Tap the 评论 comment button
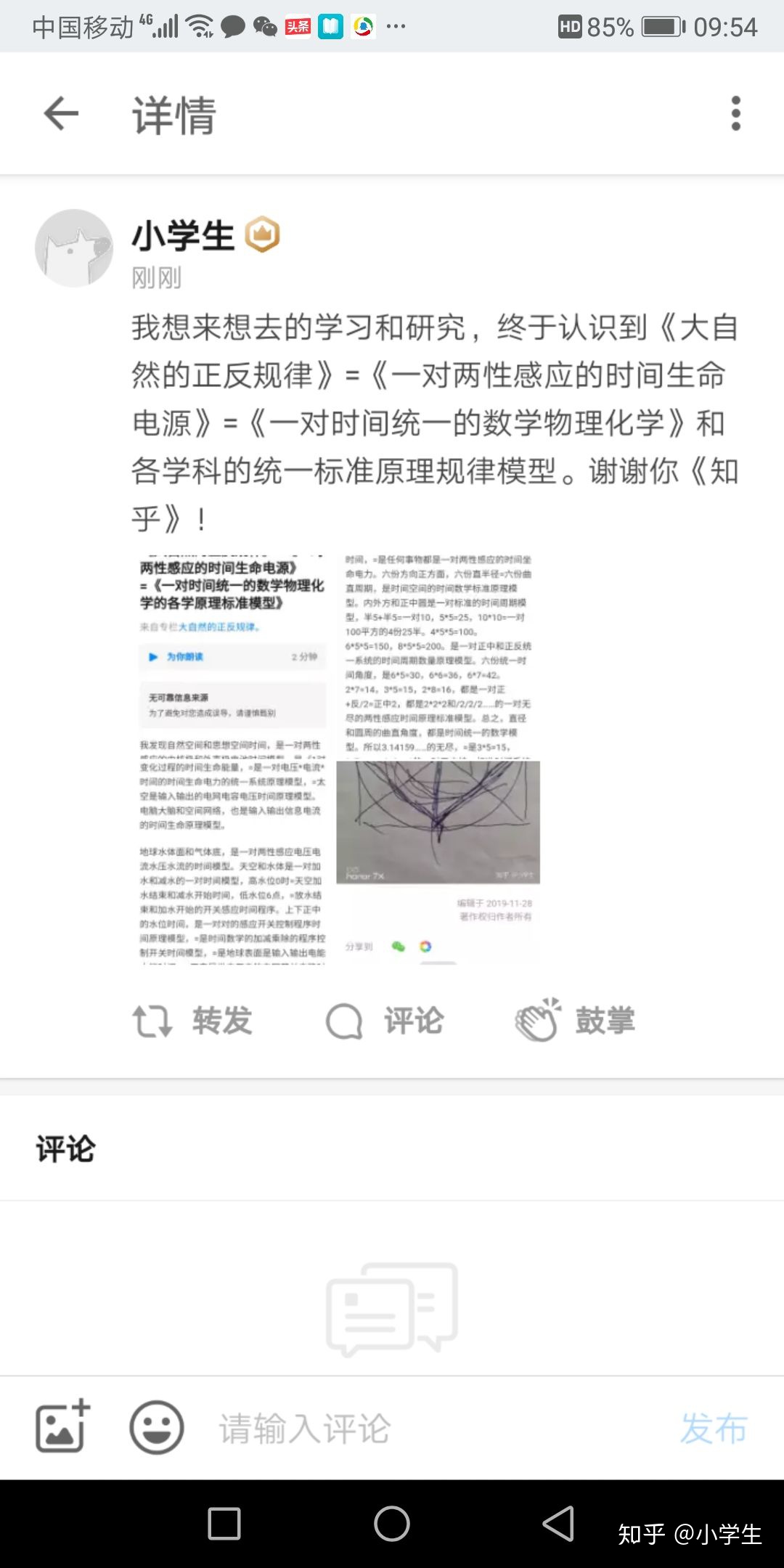The height and width of the screenshot is (1568, 784). [x=385, y=1021]
